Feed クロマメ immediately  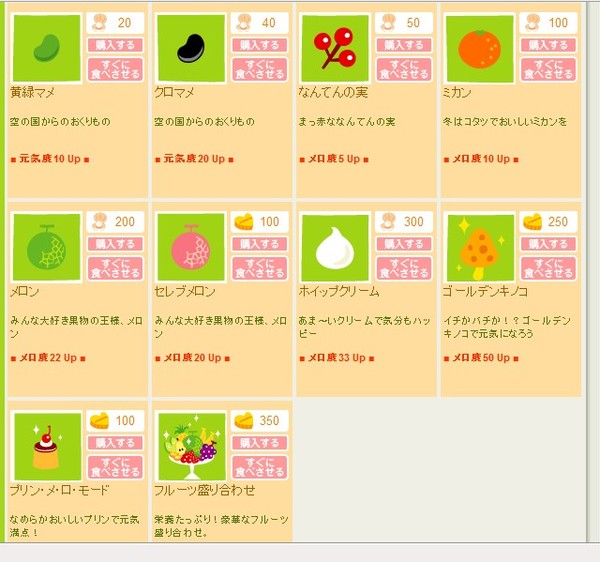point(260,69)
